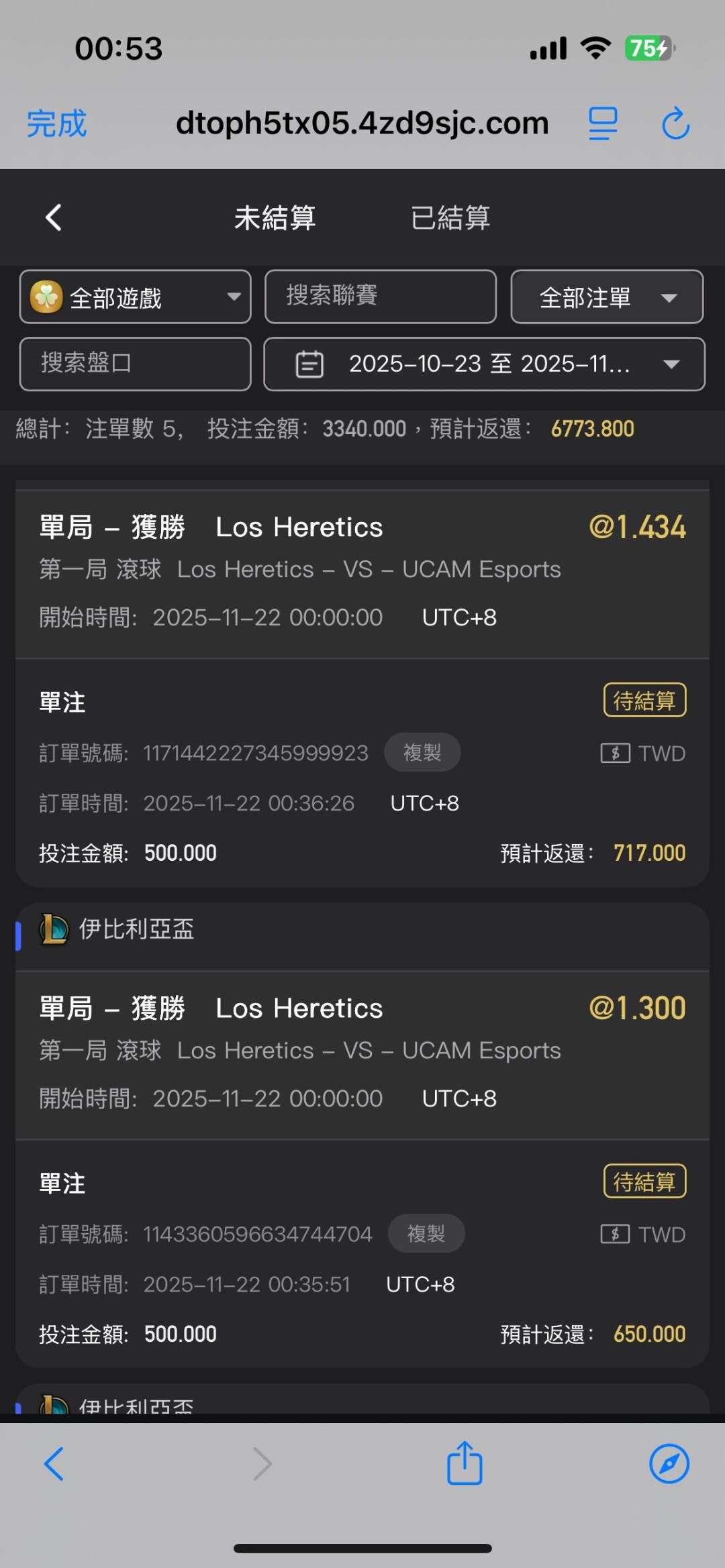Image resolution: width=725 pixels, height=1568 pixels.
Task: Tap 完成 to close the browser view
Action: coord(57,124)
